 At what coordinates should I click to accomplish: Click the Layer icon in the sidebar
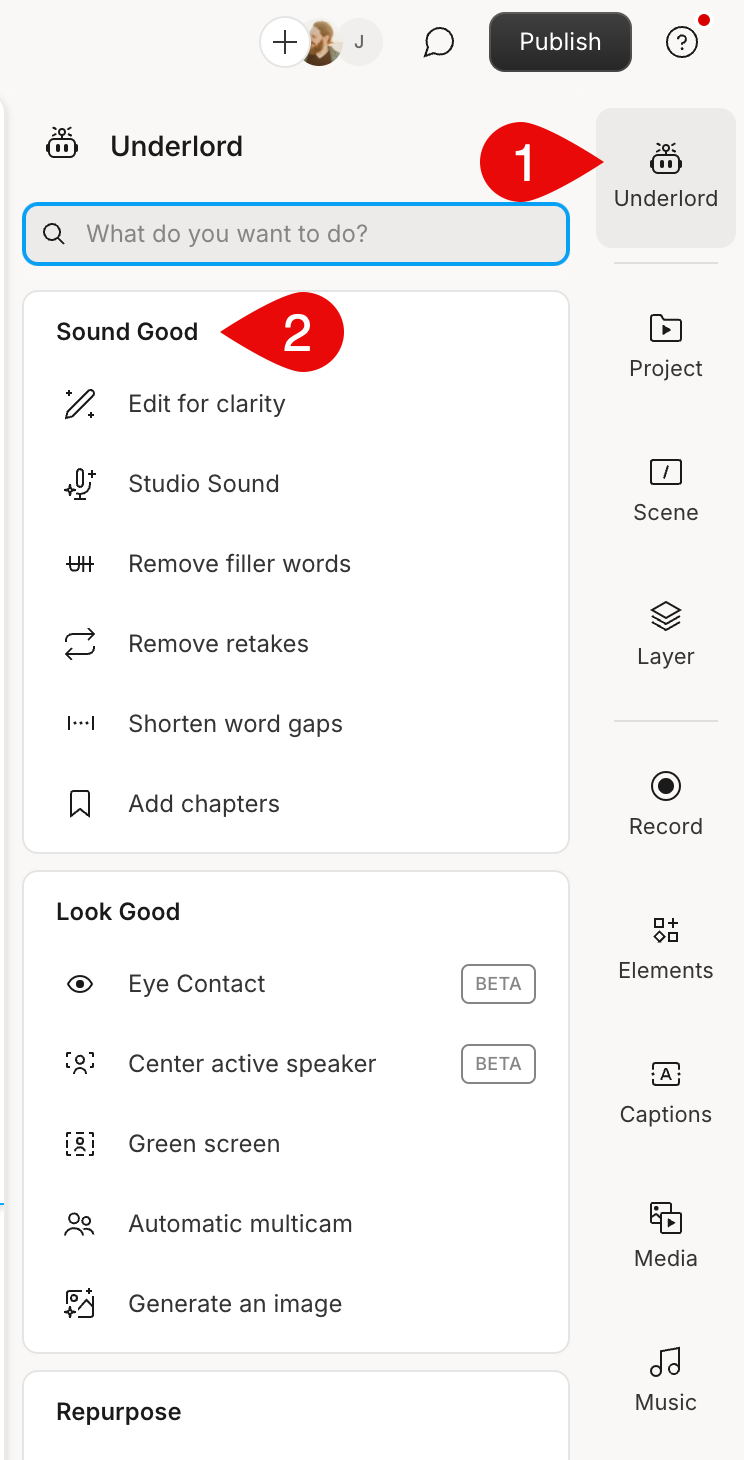(665, 633)
